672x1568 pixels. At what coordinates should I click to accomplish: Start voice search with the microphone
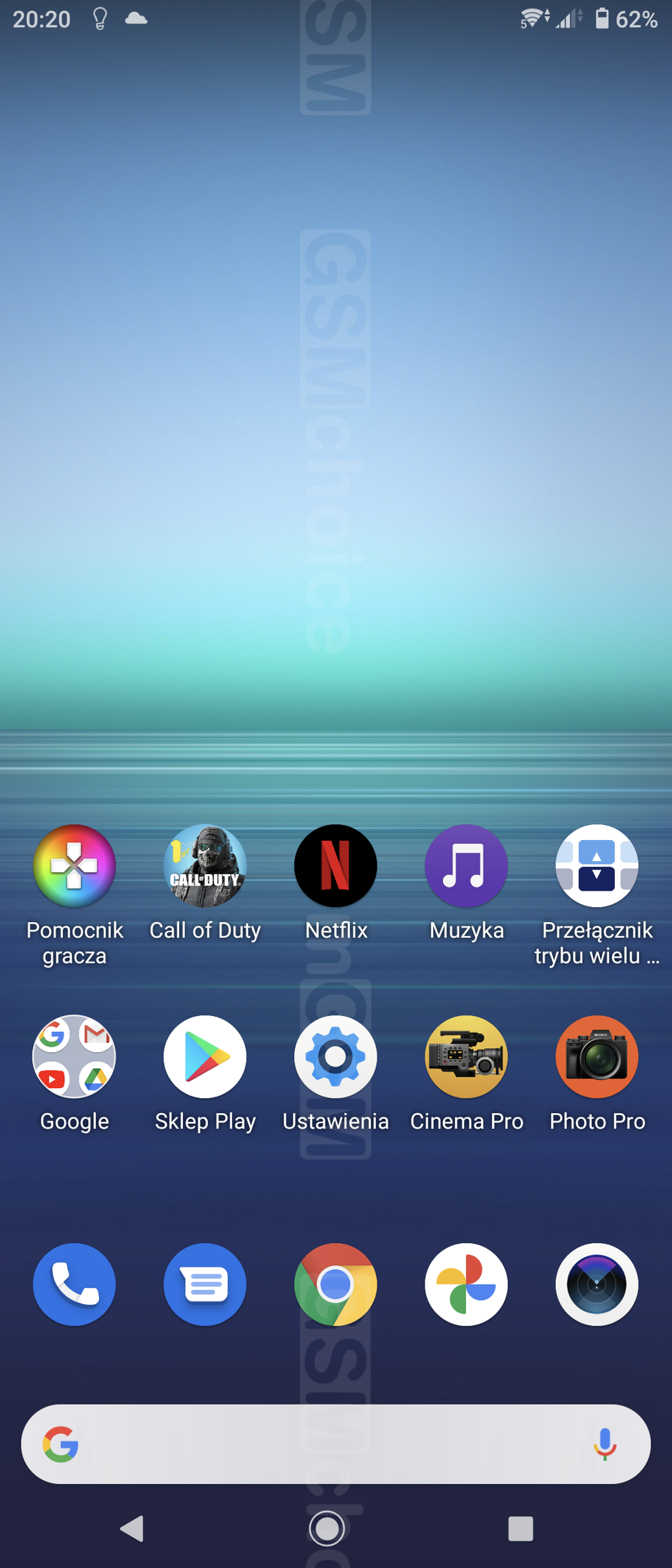click(604, 1445)
